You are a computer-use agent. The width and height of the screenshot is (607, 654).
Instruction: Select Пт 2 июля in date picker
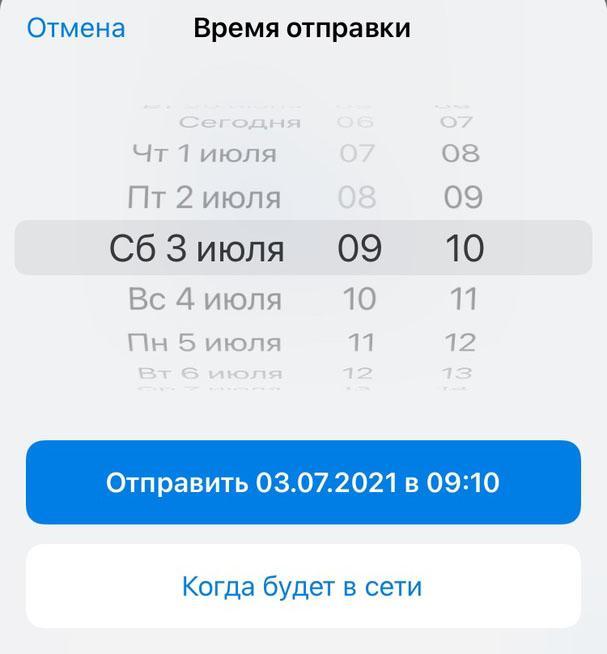pyautogui.click(x=204, y=198)
